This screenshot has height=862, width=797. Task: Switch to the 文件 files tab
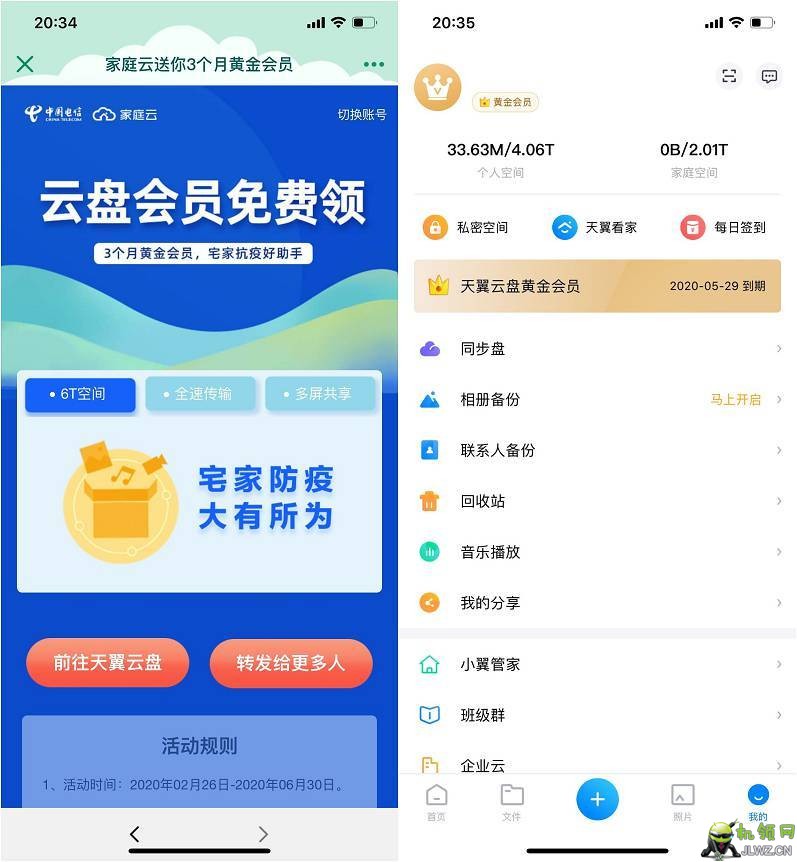512,803
